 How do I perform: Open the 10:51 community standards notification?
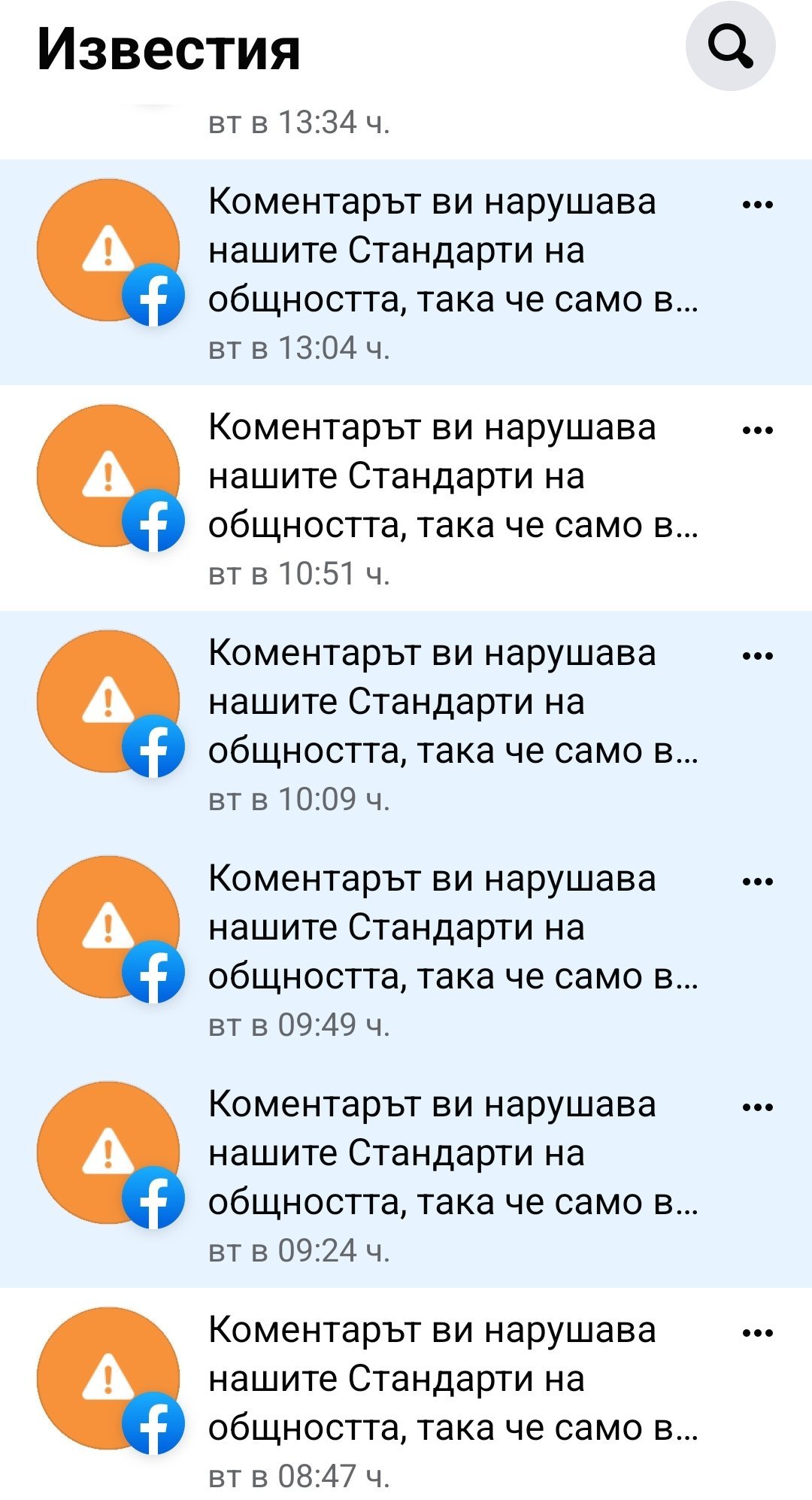coord(451,498)
